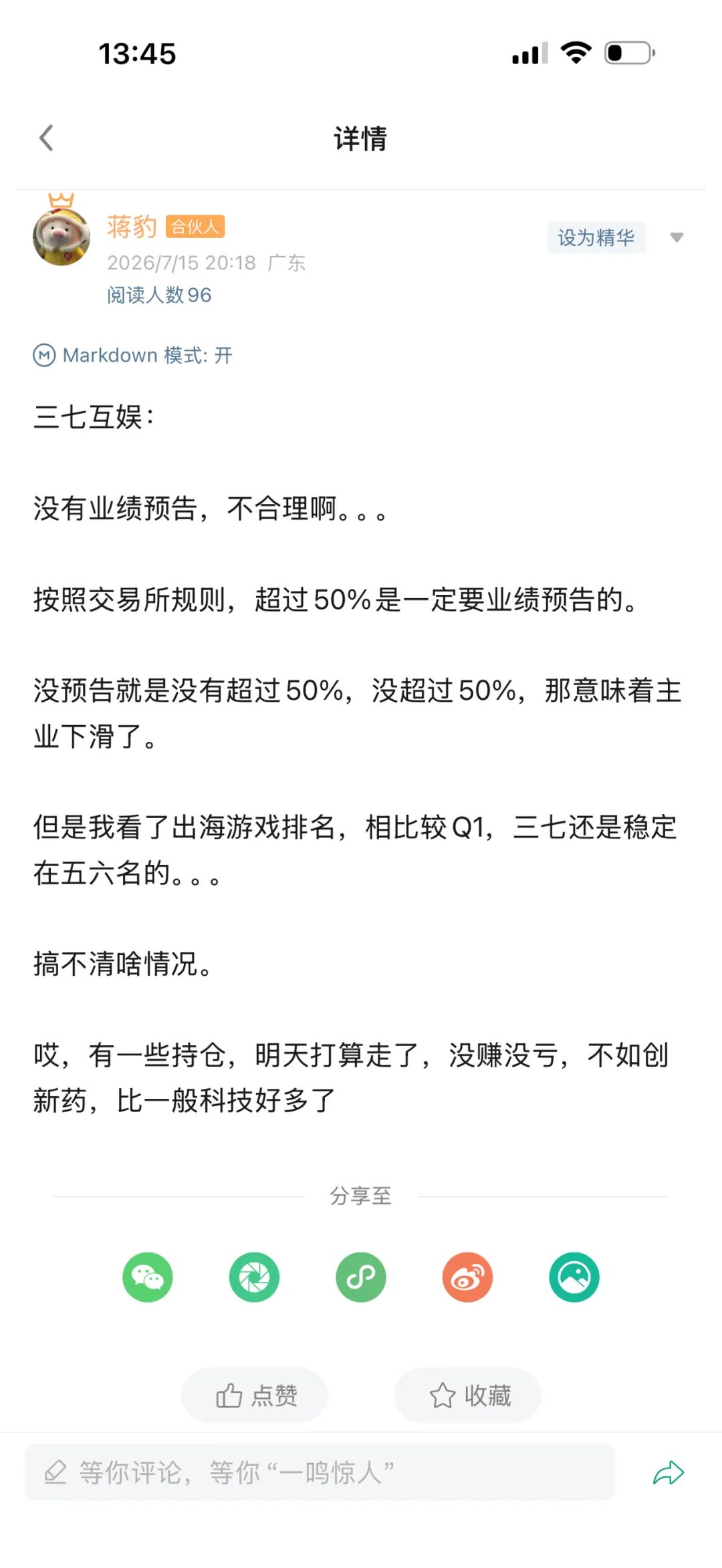Viewport: 722px width, 1568px height.
Task: Share the post to Weibo
Action: coord(467,1277)
